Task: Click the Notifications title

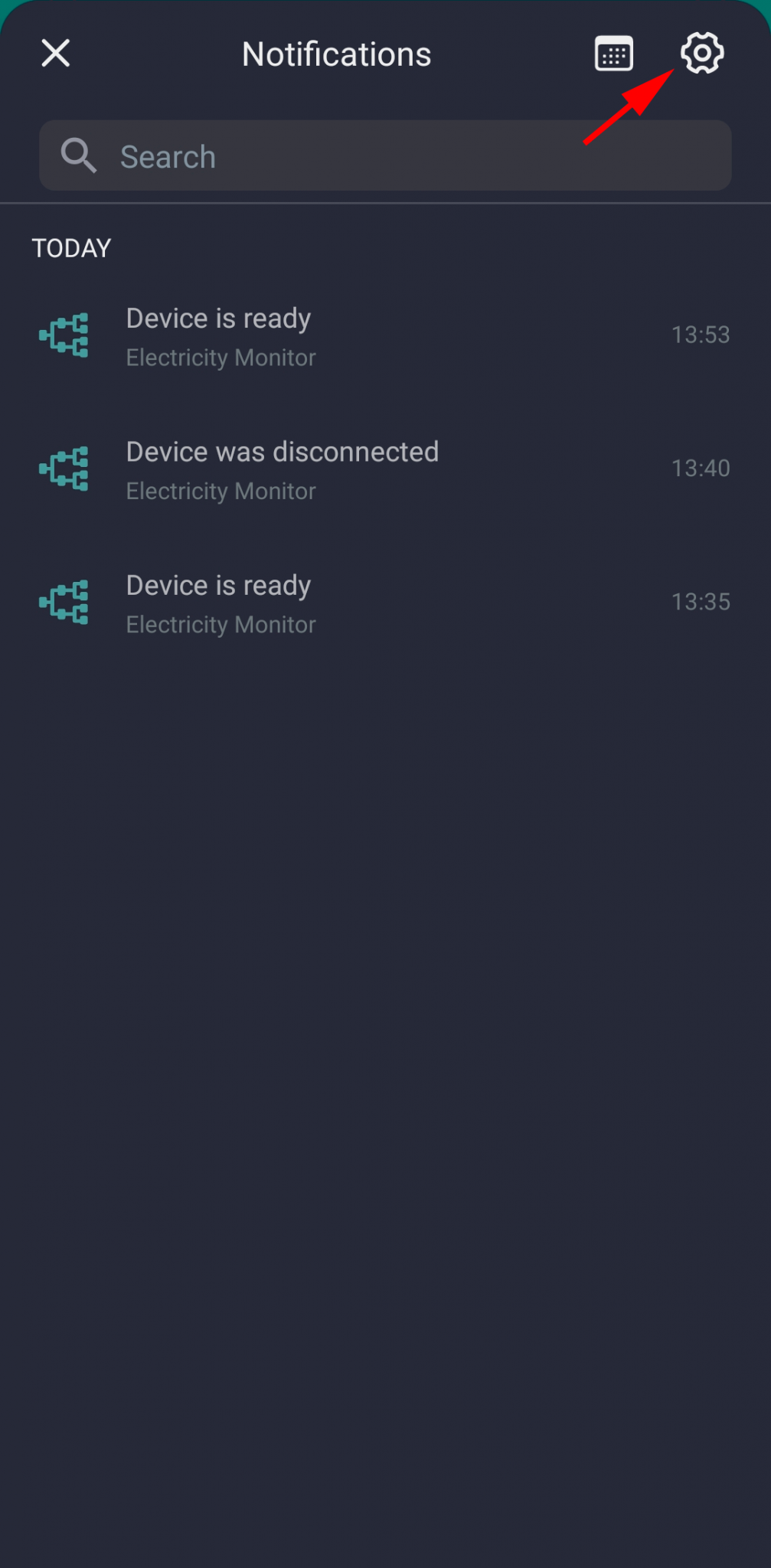Action: click(336, 53)
